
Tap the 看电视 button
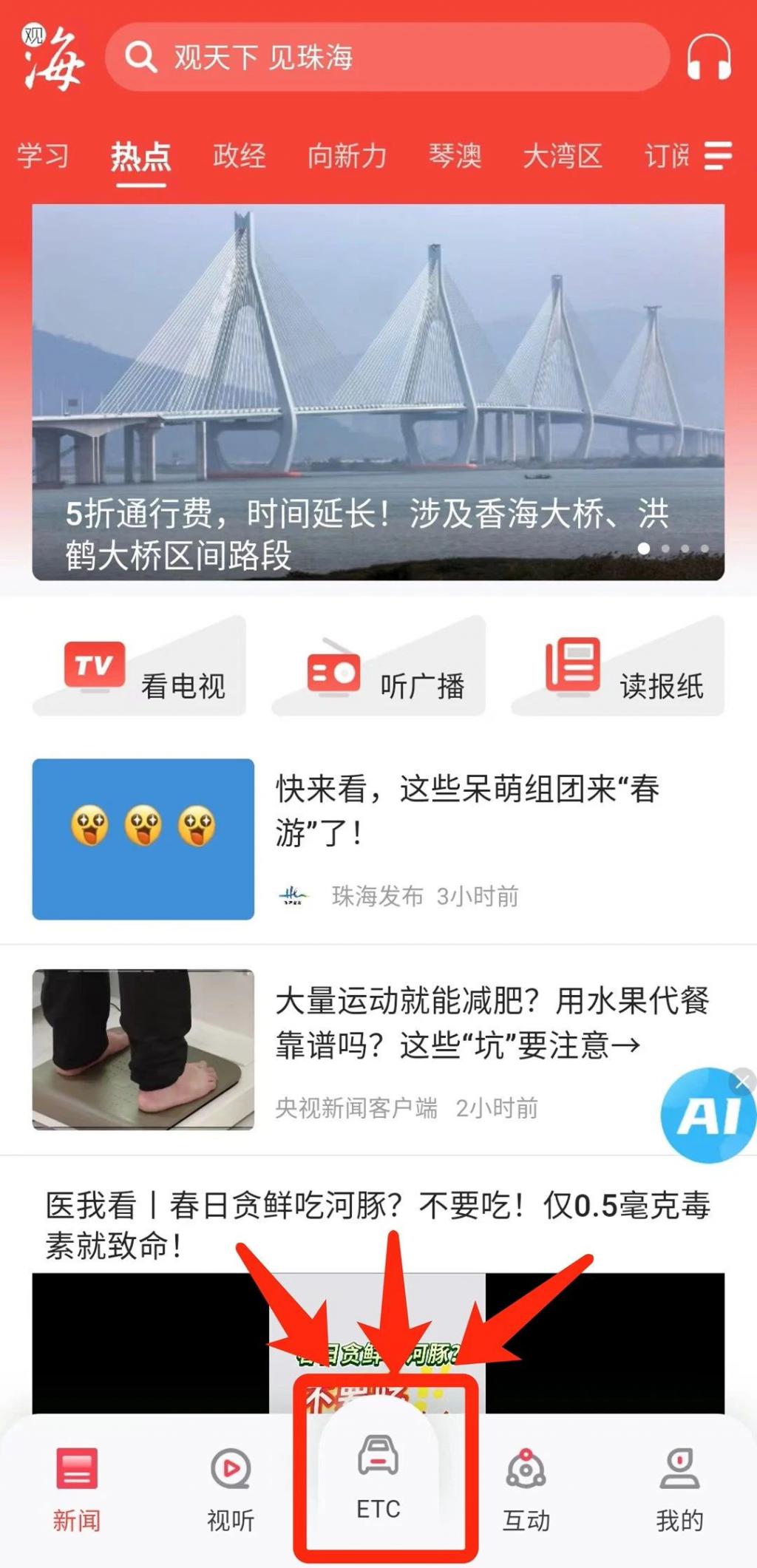pyautogui.click(x=139, y=668)
